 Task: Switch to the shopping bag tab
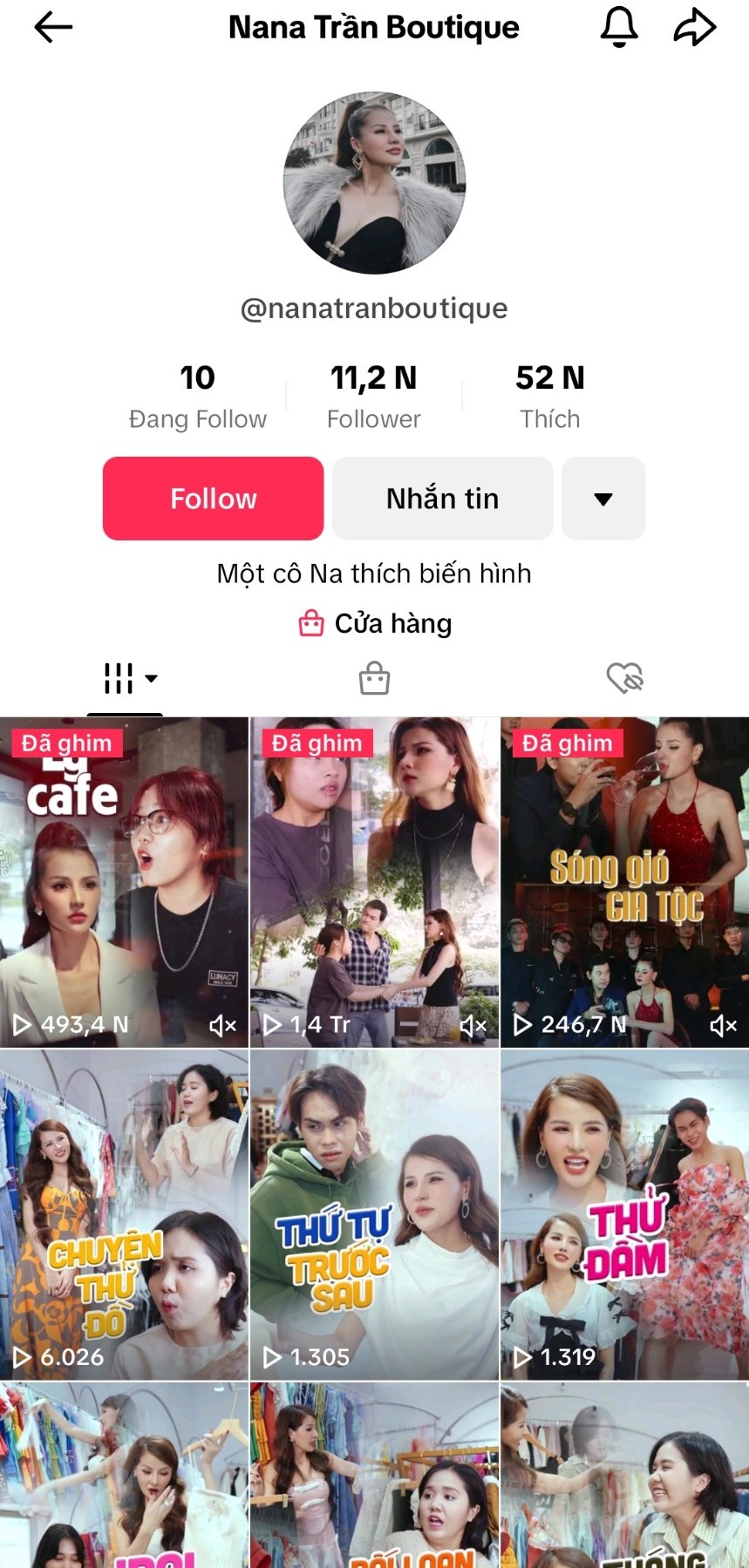coord(374,678)
